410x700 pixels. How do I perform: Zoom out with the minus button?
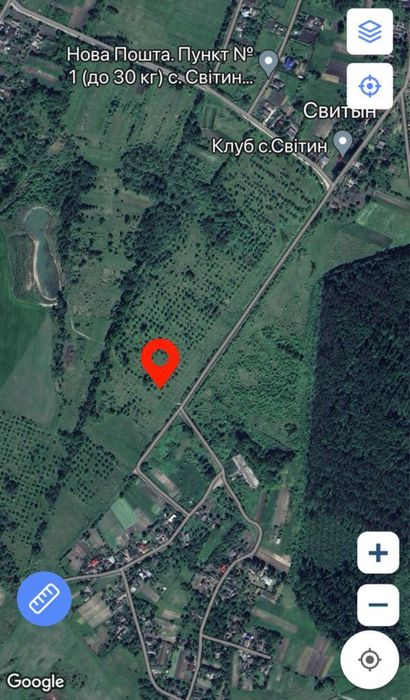[x=378, y=605]
